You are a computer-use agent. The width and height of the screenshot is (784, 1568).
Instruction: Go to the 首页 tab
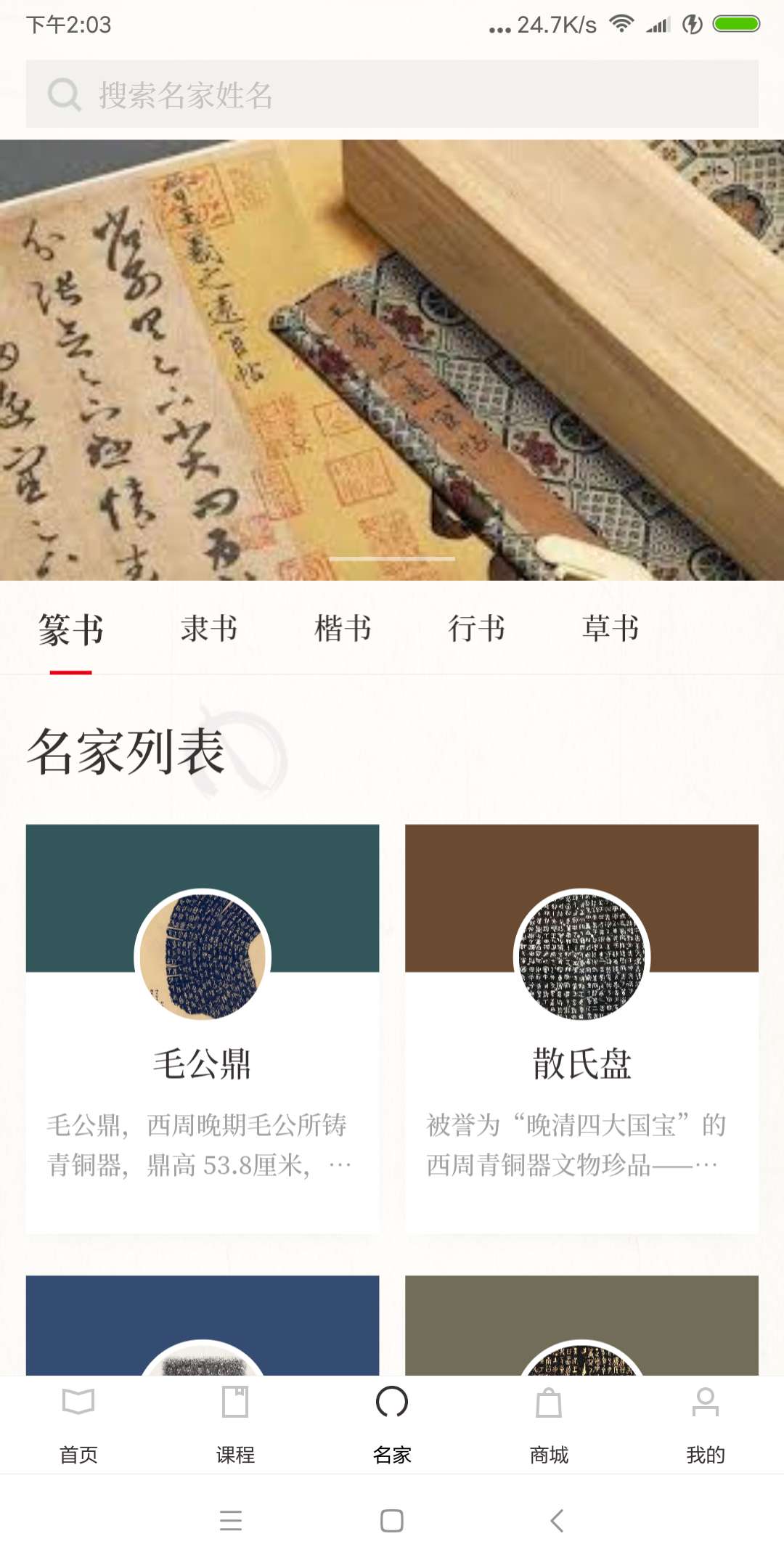pyautogui.click(x=78, y=1424)
